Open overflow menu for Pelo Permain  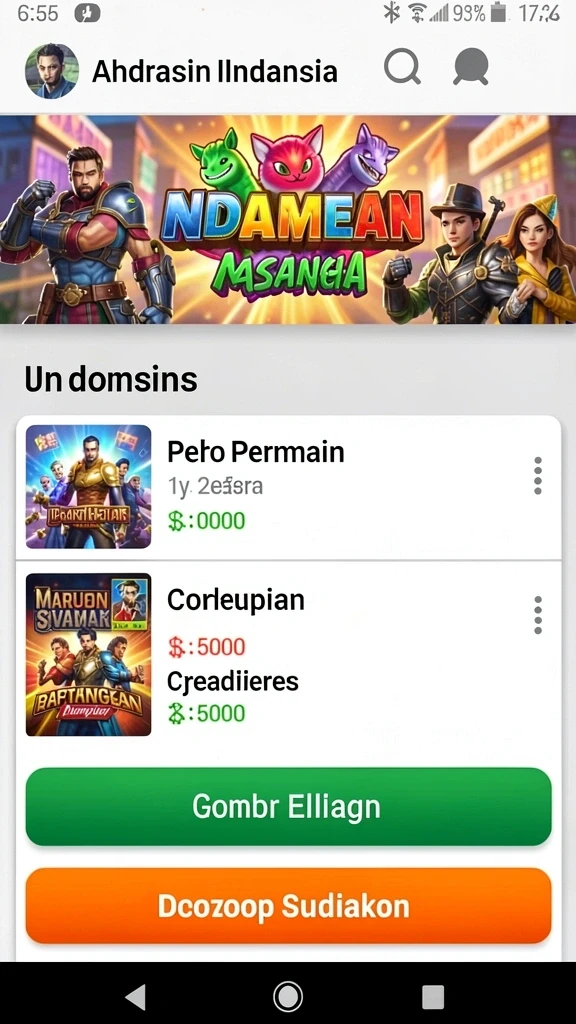coord(537,475)
